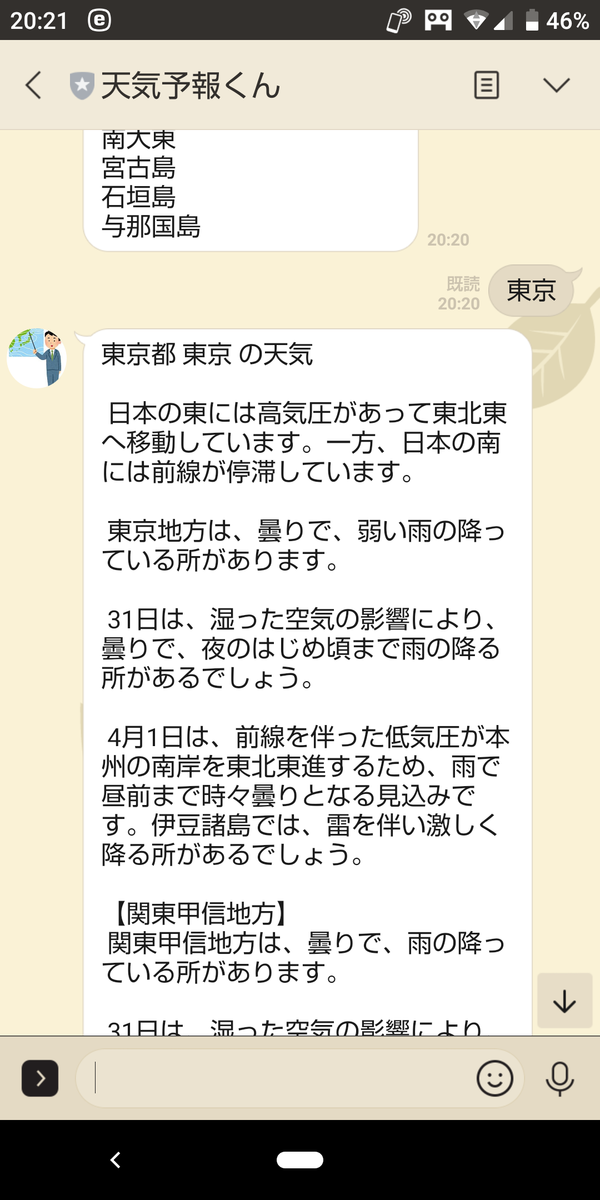Open 天気予報くん's profile avatar

[38, 357]
